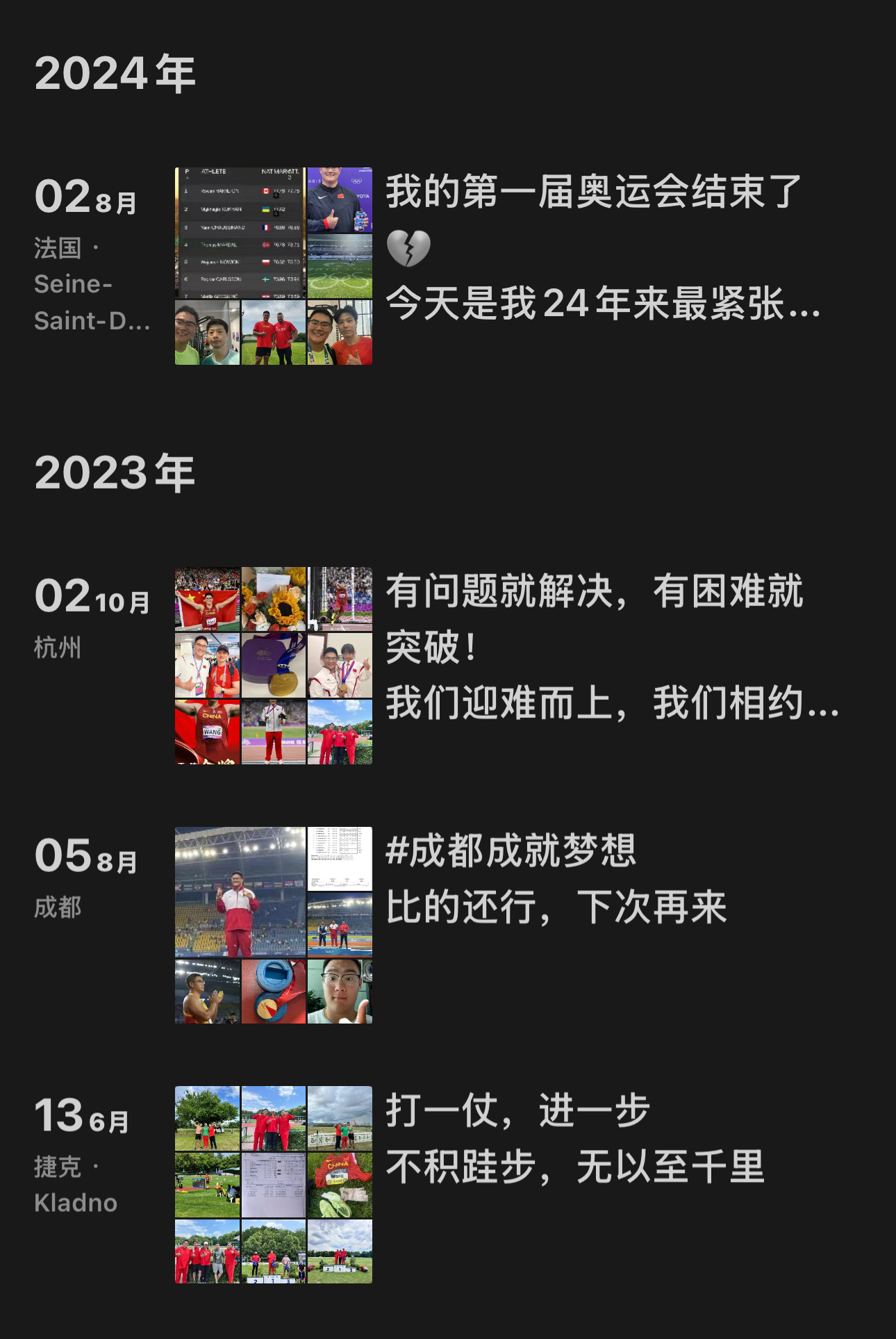
Task: Open the post starting 有问题就解决
Action: (611, 647)
